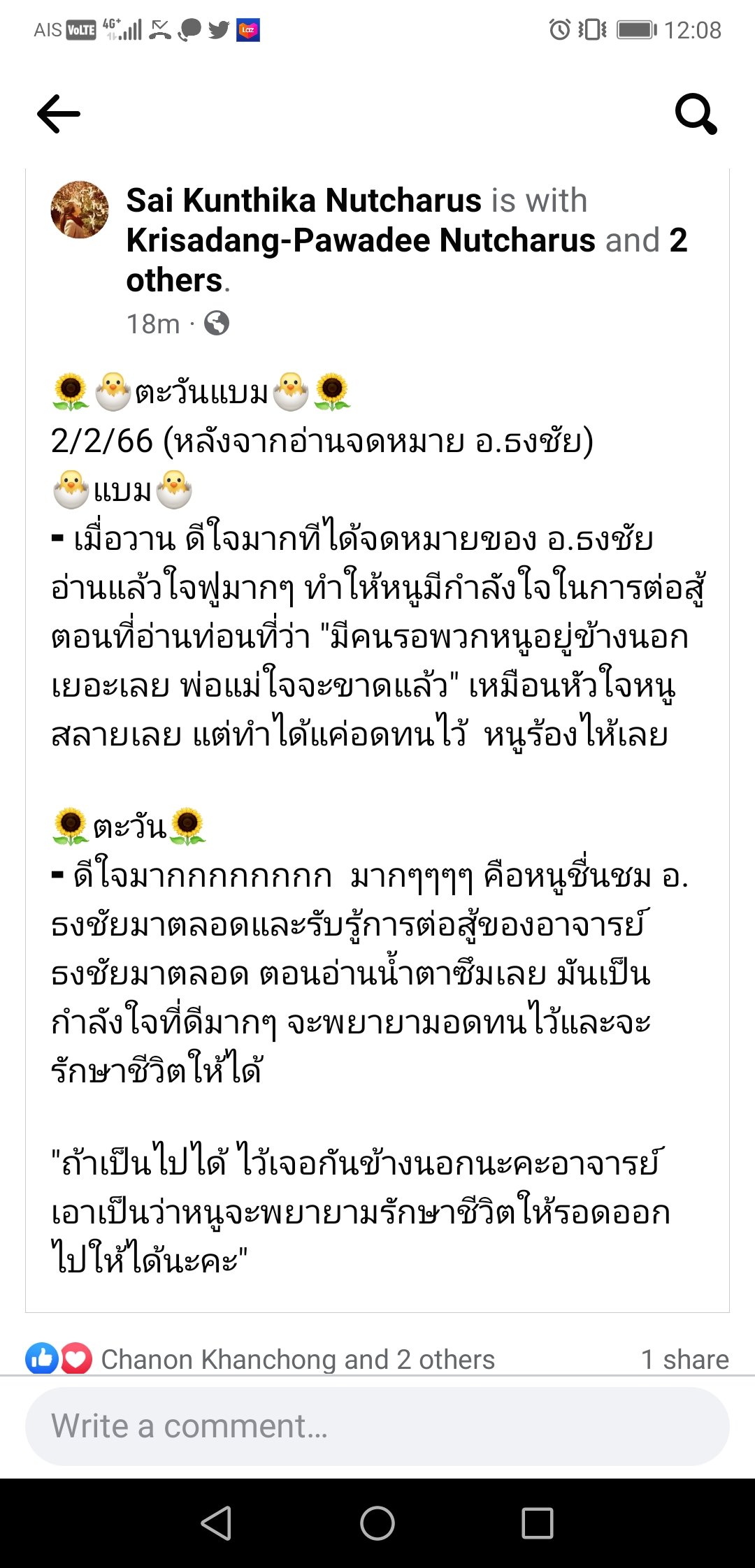This screenshot has height=1568, width=755.
Task: Tap the Write a comment field
Action: point(377,1426)
